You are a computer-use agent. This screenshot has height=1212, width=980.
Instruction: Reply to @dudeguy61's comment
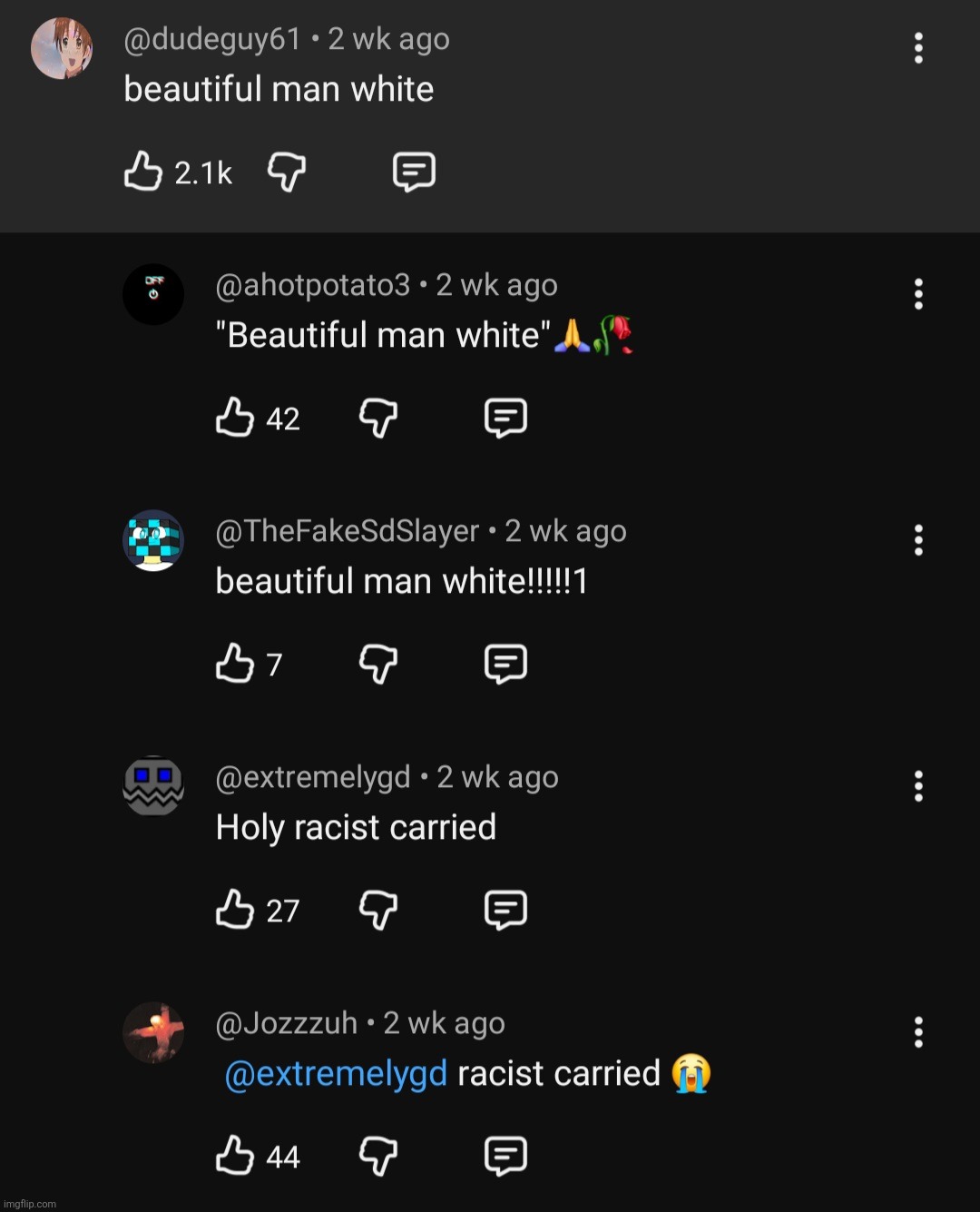tap(414, 171)
